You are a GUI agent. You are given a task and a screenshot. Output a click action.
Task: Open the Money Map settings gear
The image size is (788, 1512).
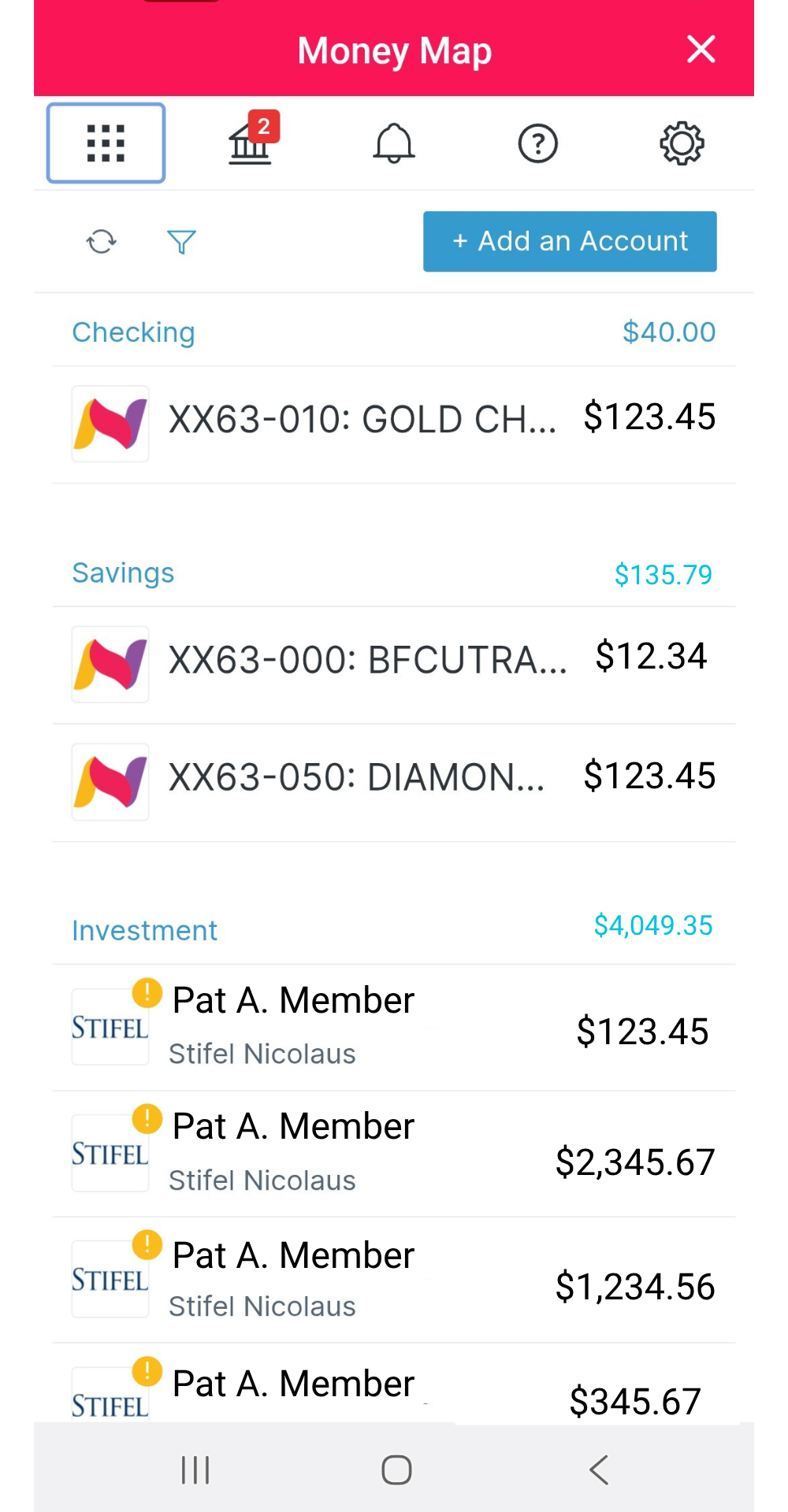click(x=682, y=143)
